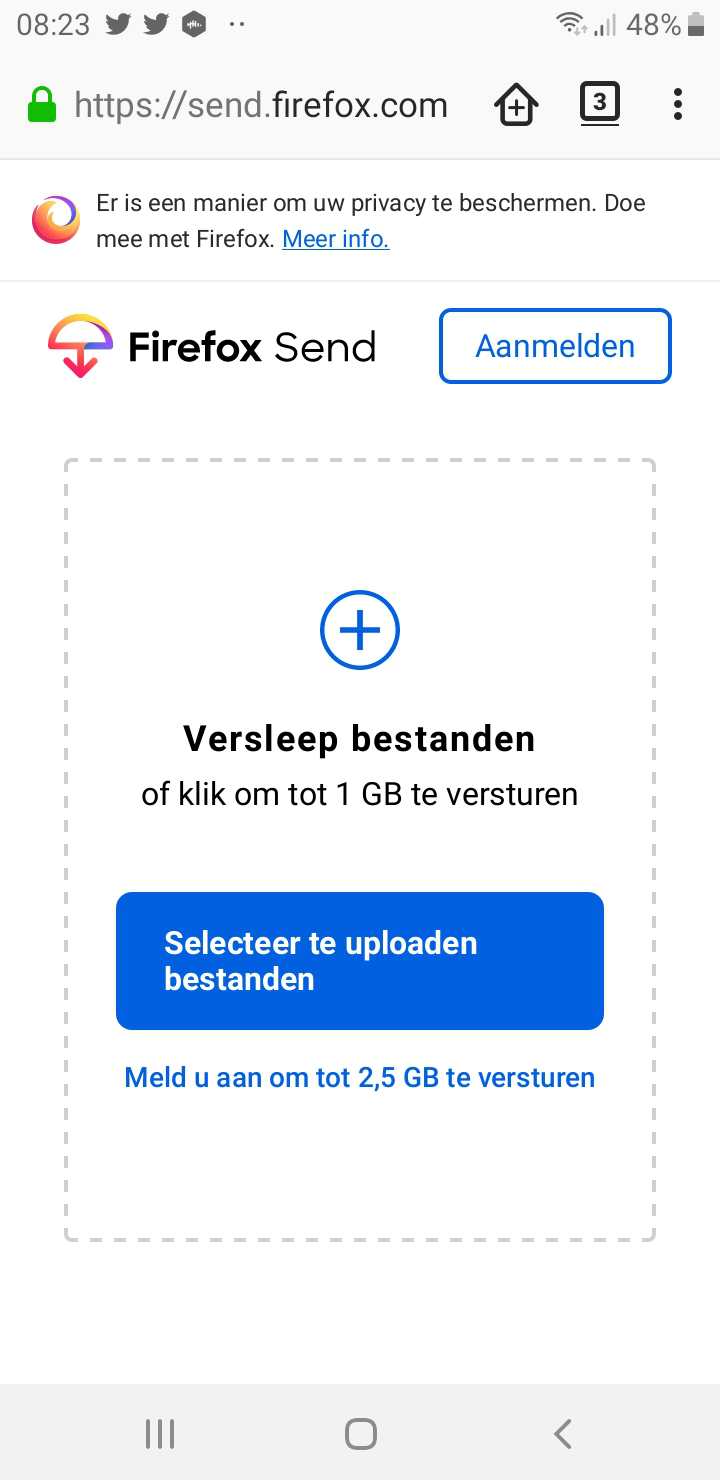
Task: Go back with the system back button
Action: [562, 1434]
